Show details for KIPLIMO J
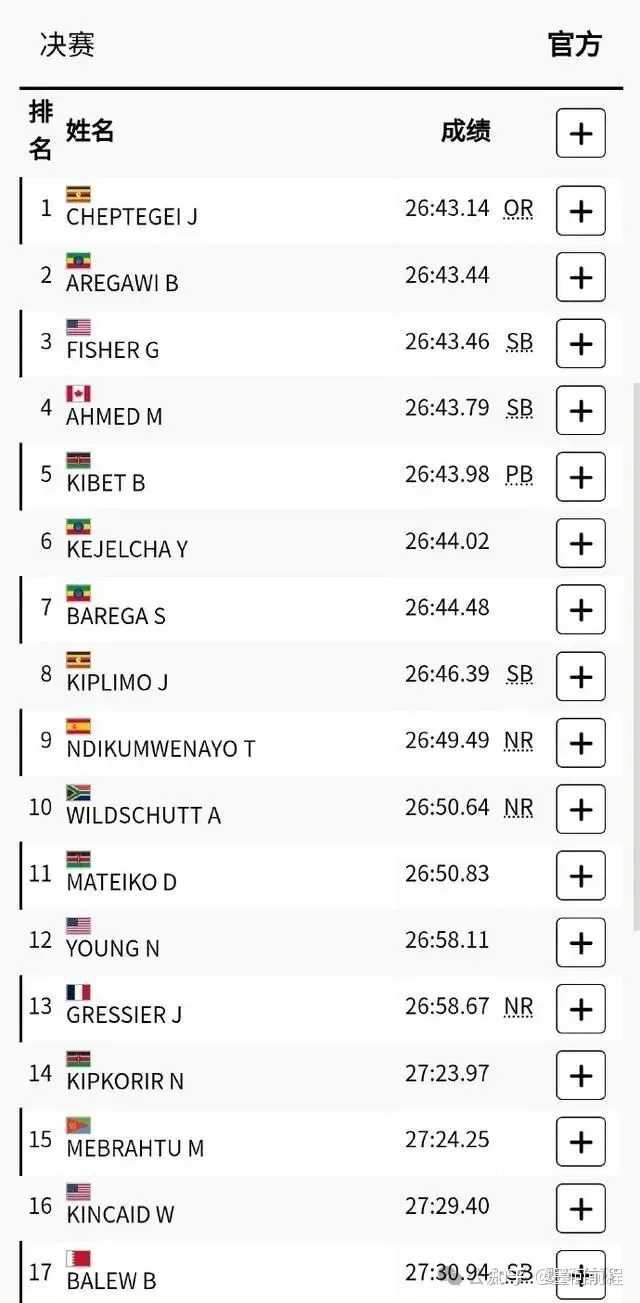640x1303 pixels. [x=580, y=677]
